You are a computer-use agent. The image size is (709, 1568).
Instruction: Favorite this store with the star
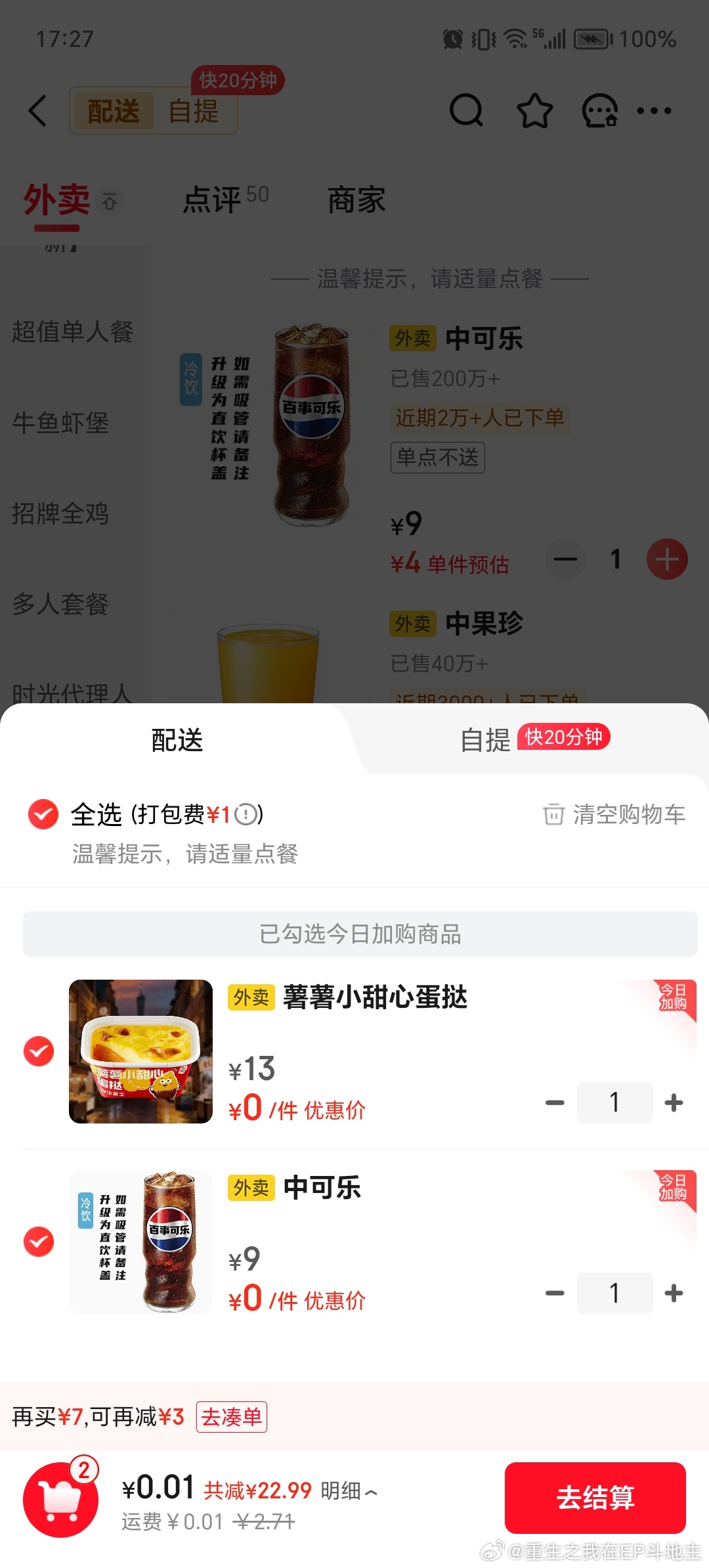point(534,110)
